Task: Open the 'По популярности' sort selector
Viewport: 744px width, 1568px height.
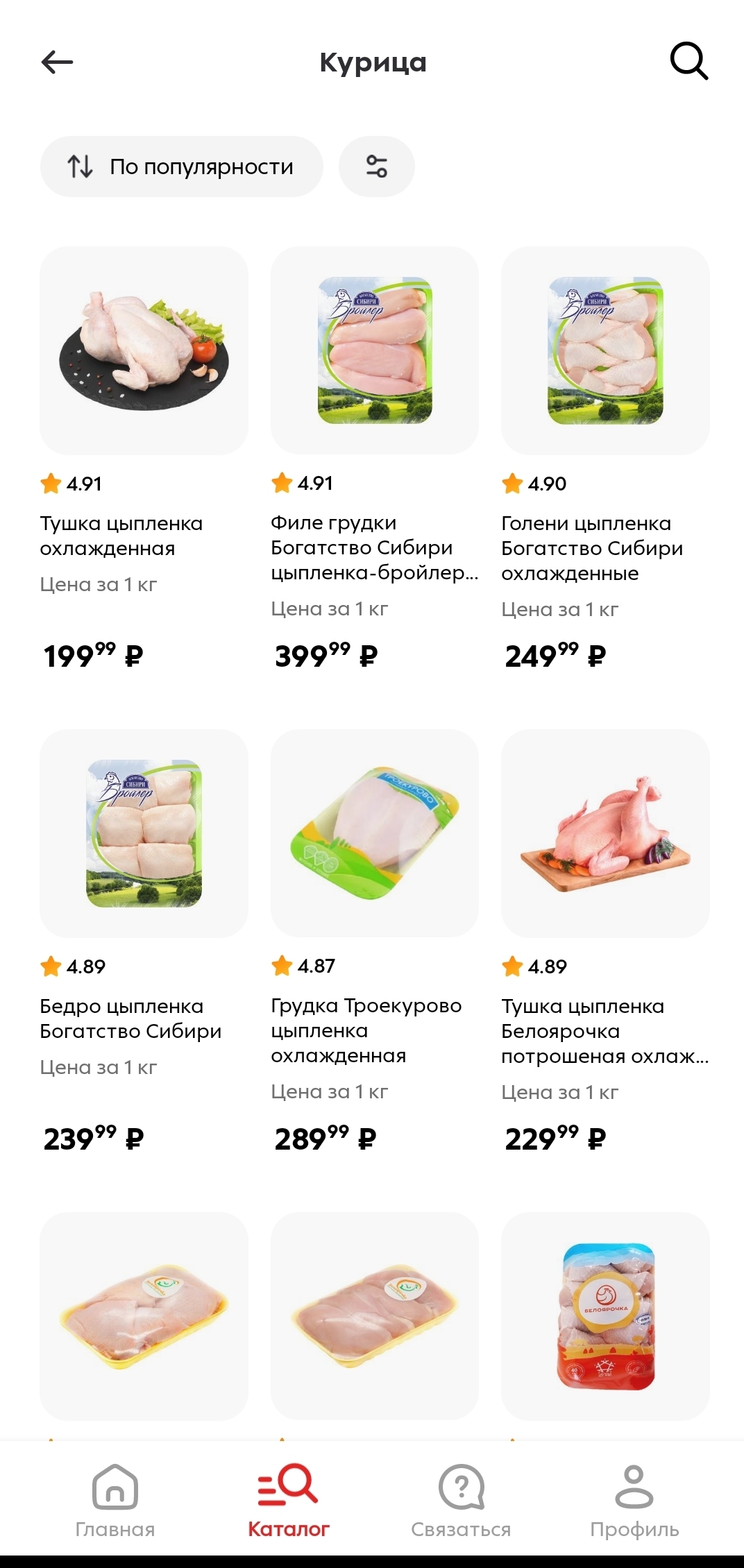Action: [x=181, y=167]
